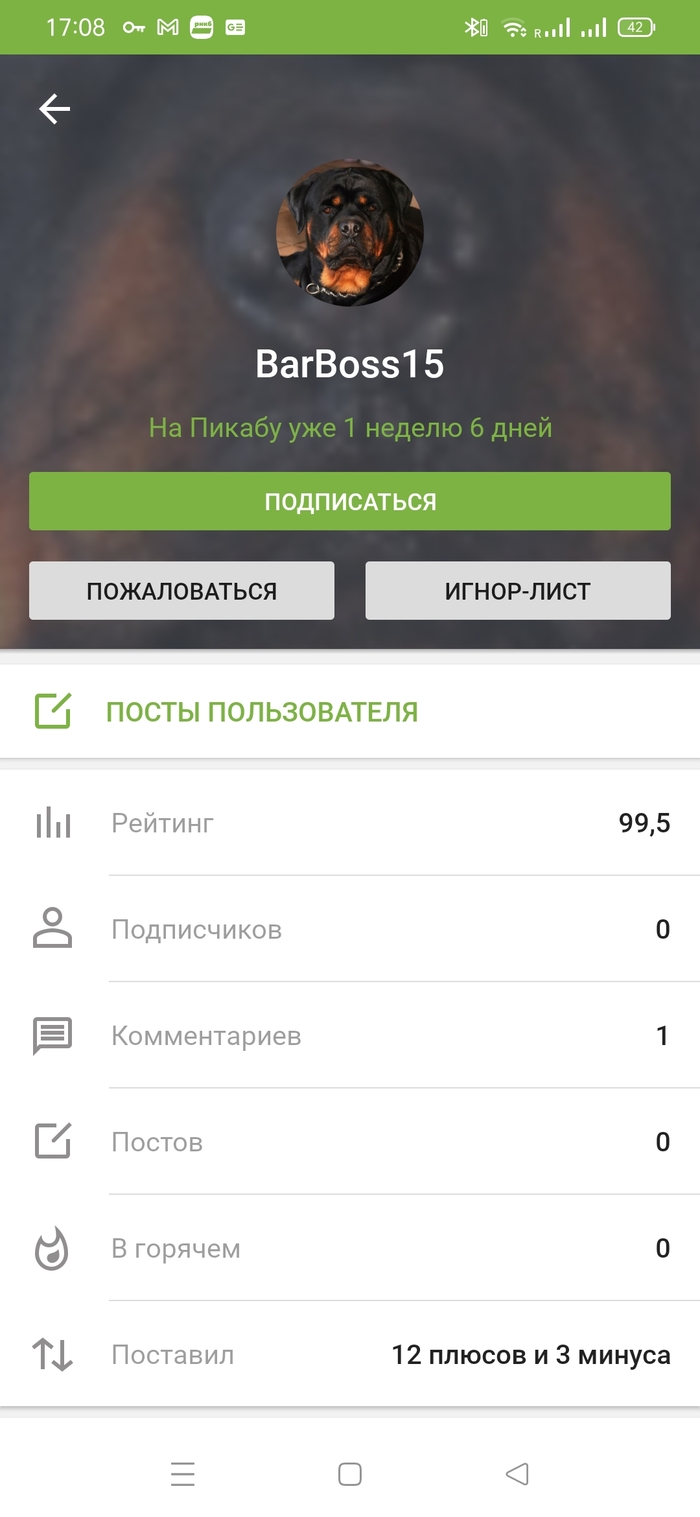
Task: Report the user via ПОЖАЛОВАТЬСЯ
Action: 181,591
